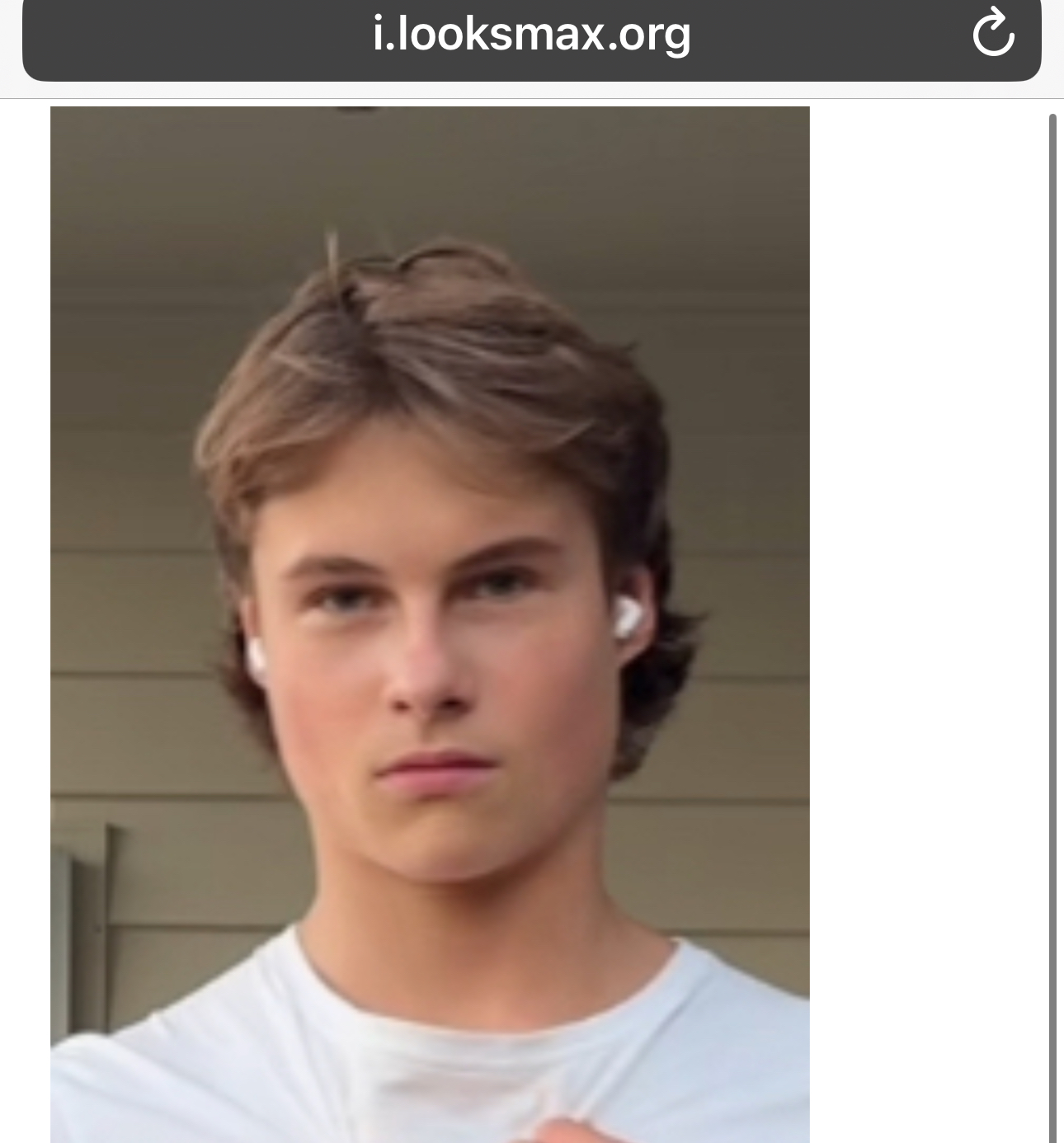Tap the i.looksmax.org address bar
The height and width of the screenshot is (1143, 1064).
pos(531,35)
